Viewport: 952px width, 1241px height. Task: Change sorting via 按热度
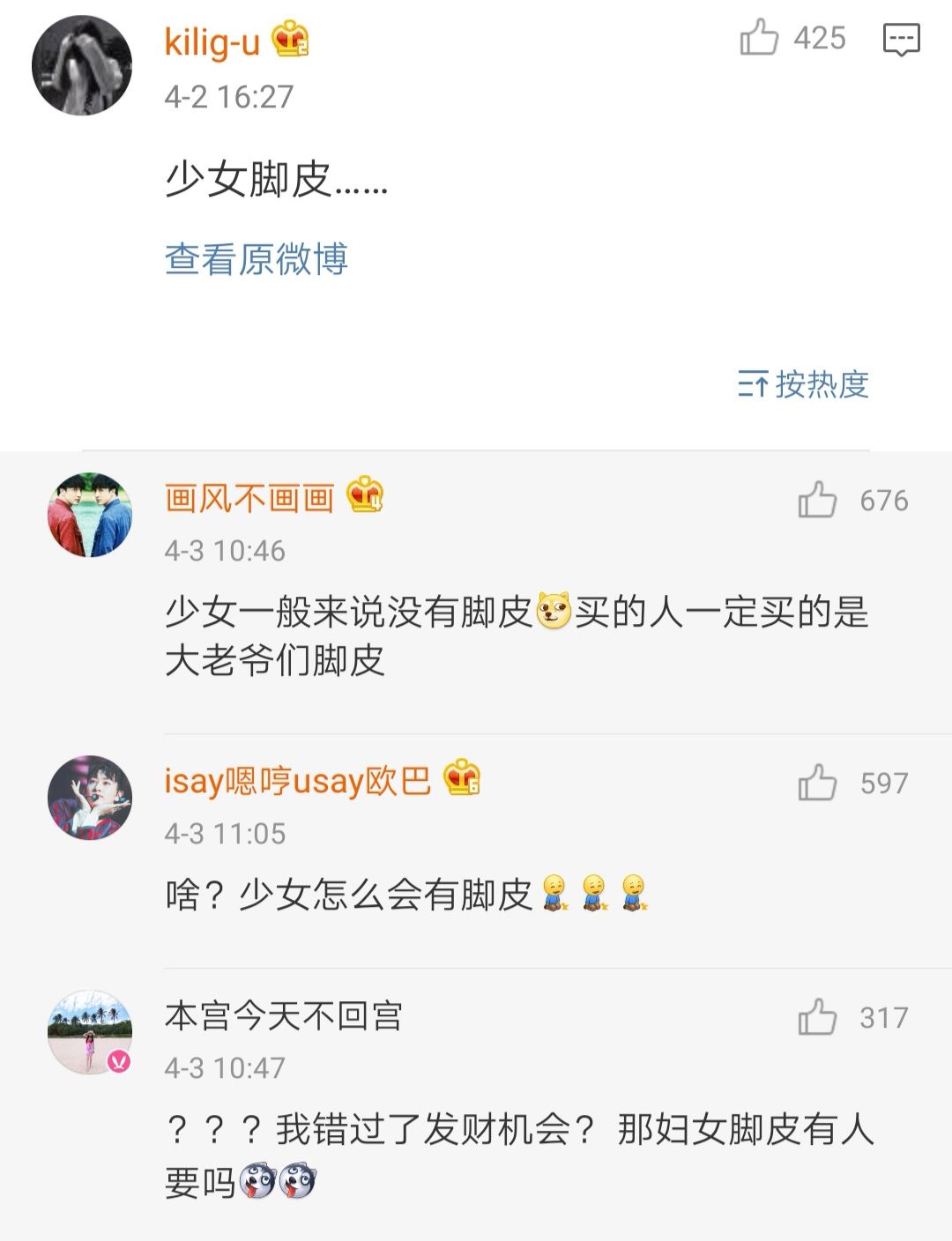(803, 384)
